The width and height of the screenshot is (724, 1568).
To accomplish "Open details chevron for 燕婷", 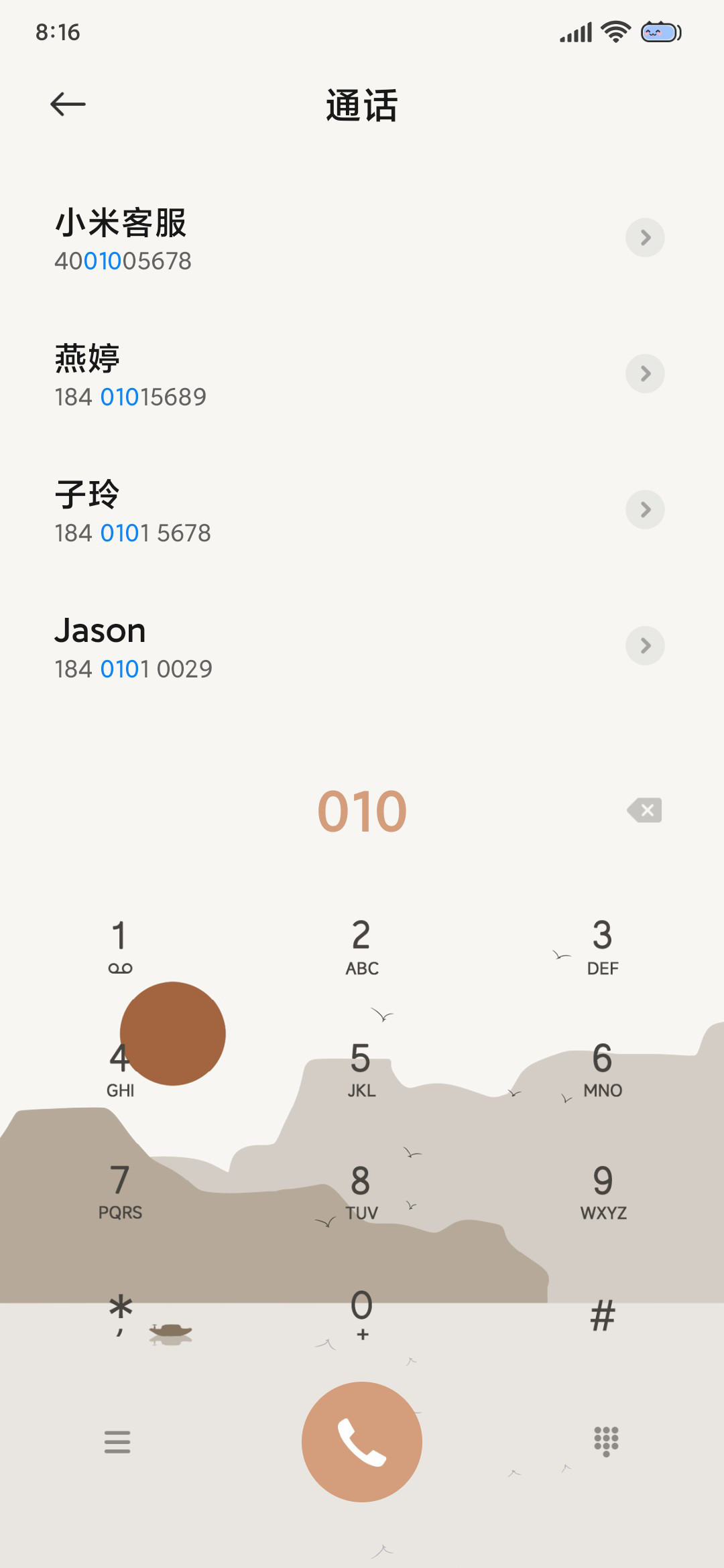I will click(x=645, y=373).
